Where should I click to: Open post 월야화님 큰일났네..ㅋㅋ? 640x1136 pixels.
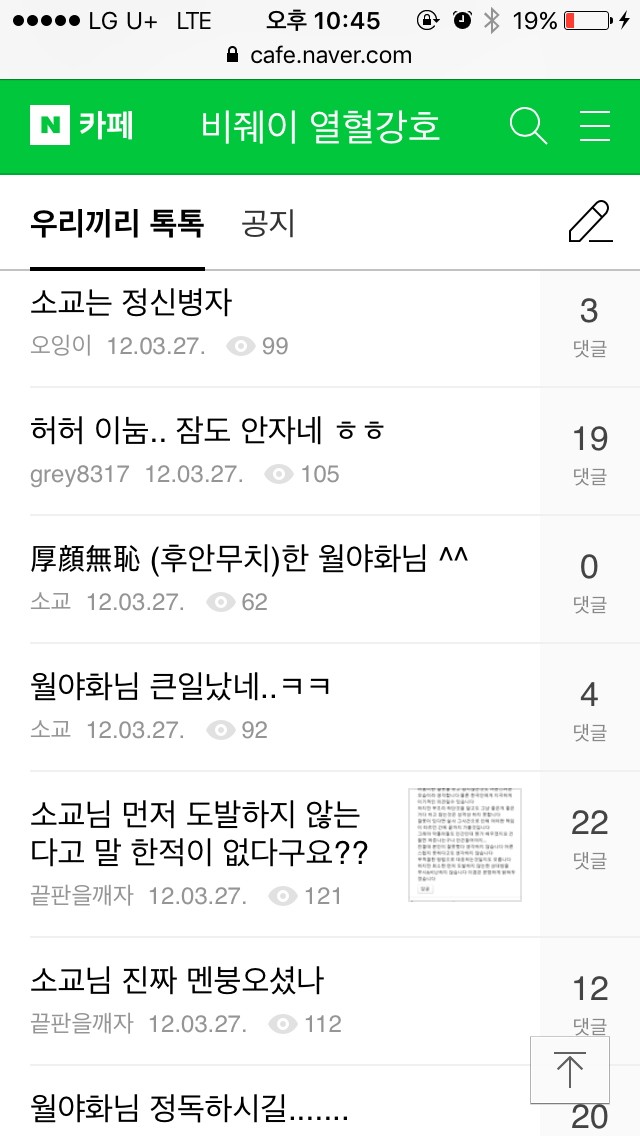[x=180, y=687]
